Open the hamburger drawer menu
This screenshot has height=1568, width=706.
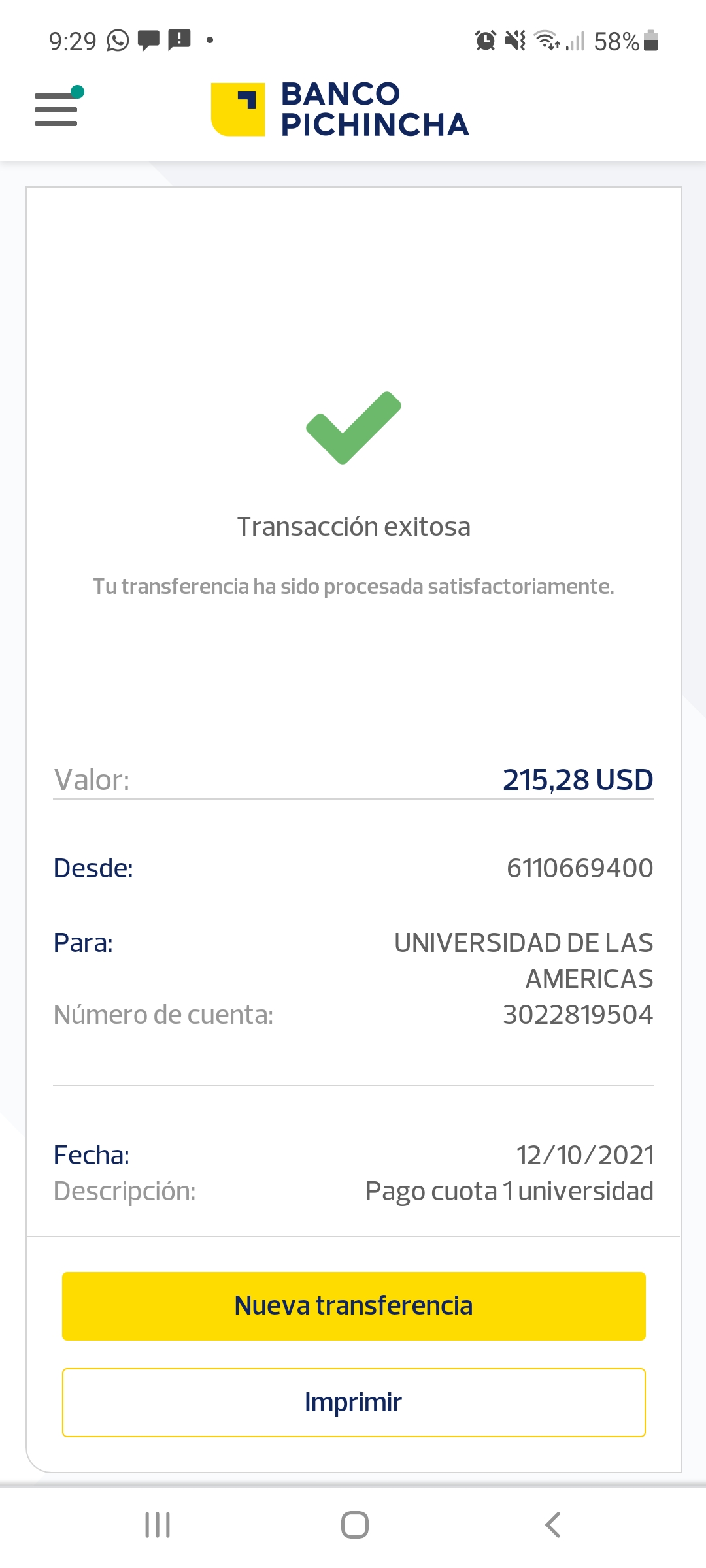pos(56,109)
